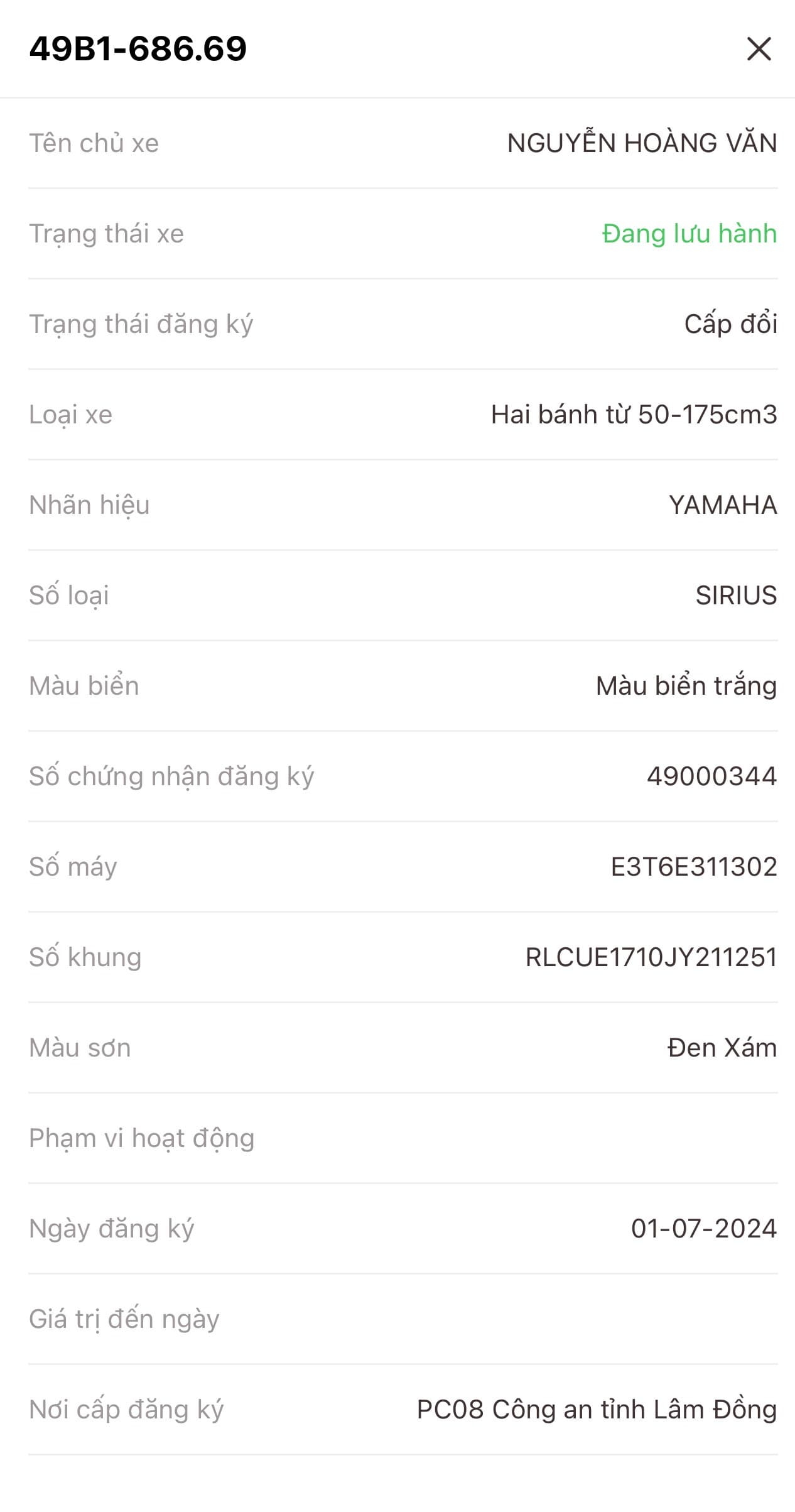
Task: Select the registration status Cấp đổi
Action: point(730,324)
